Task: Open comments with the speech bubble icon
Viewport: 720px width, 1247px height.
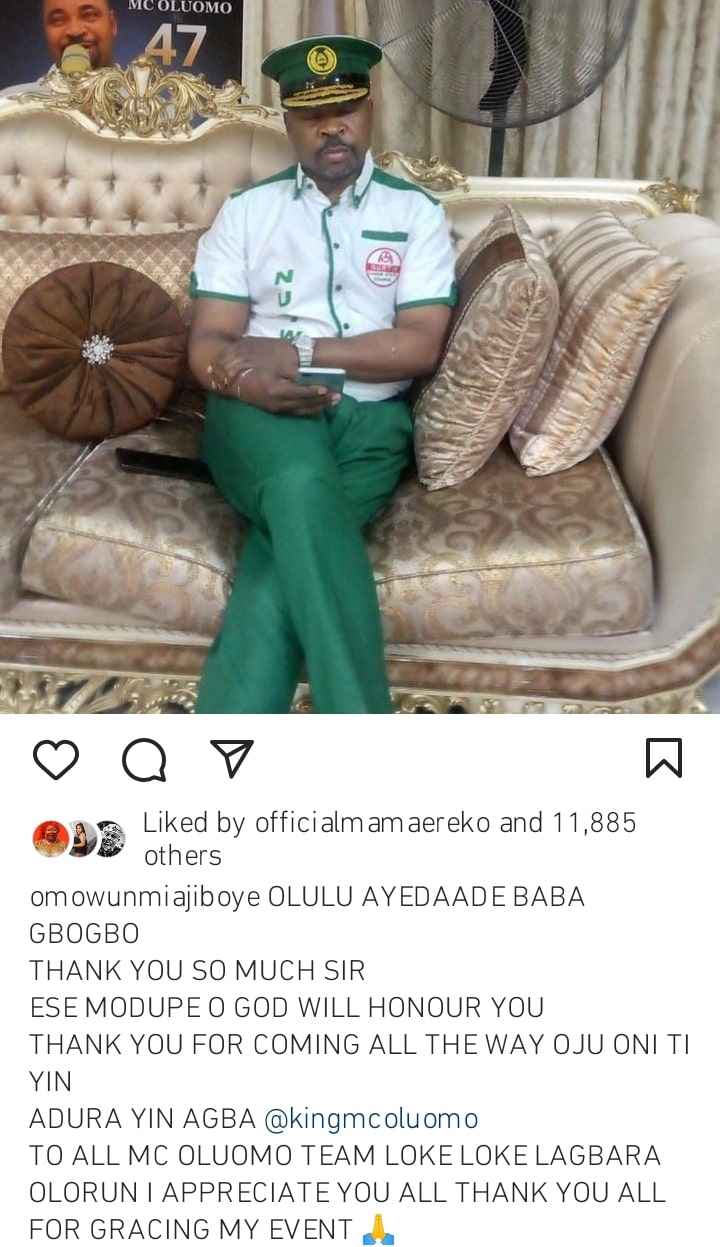Action: pyautogui.click(x=144, y=761)
